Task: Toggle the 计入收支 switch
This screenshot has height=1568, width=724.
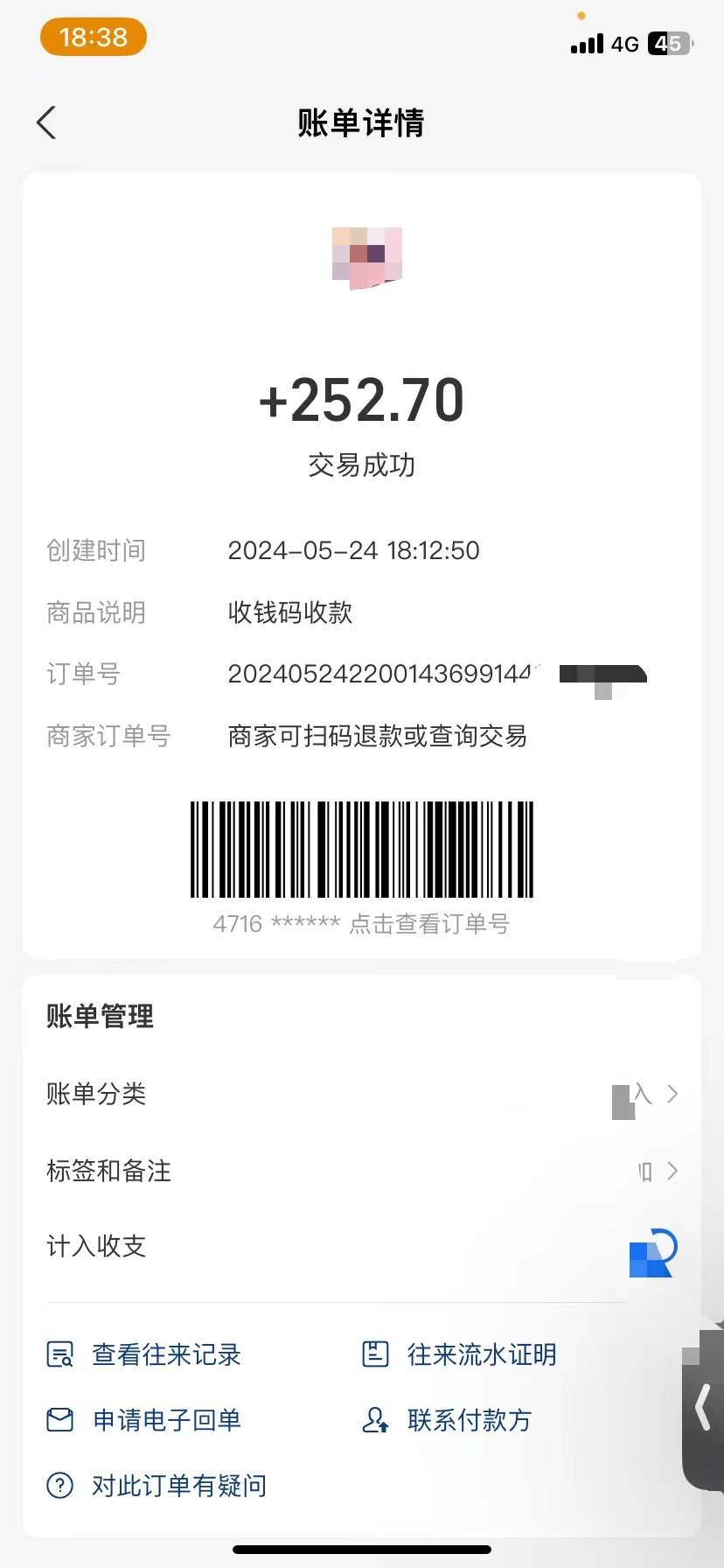Action: pos(652,1253)
